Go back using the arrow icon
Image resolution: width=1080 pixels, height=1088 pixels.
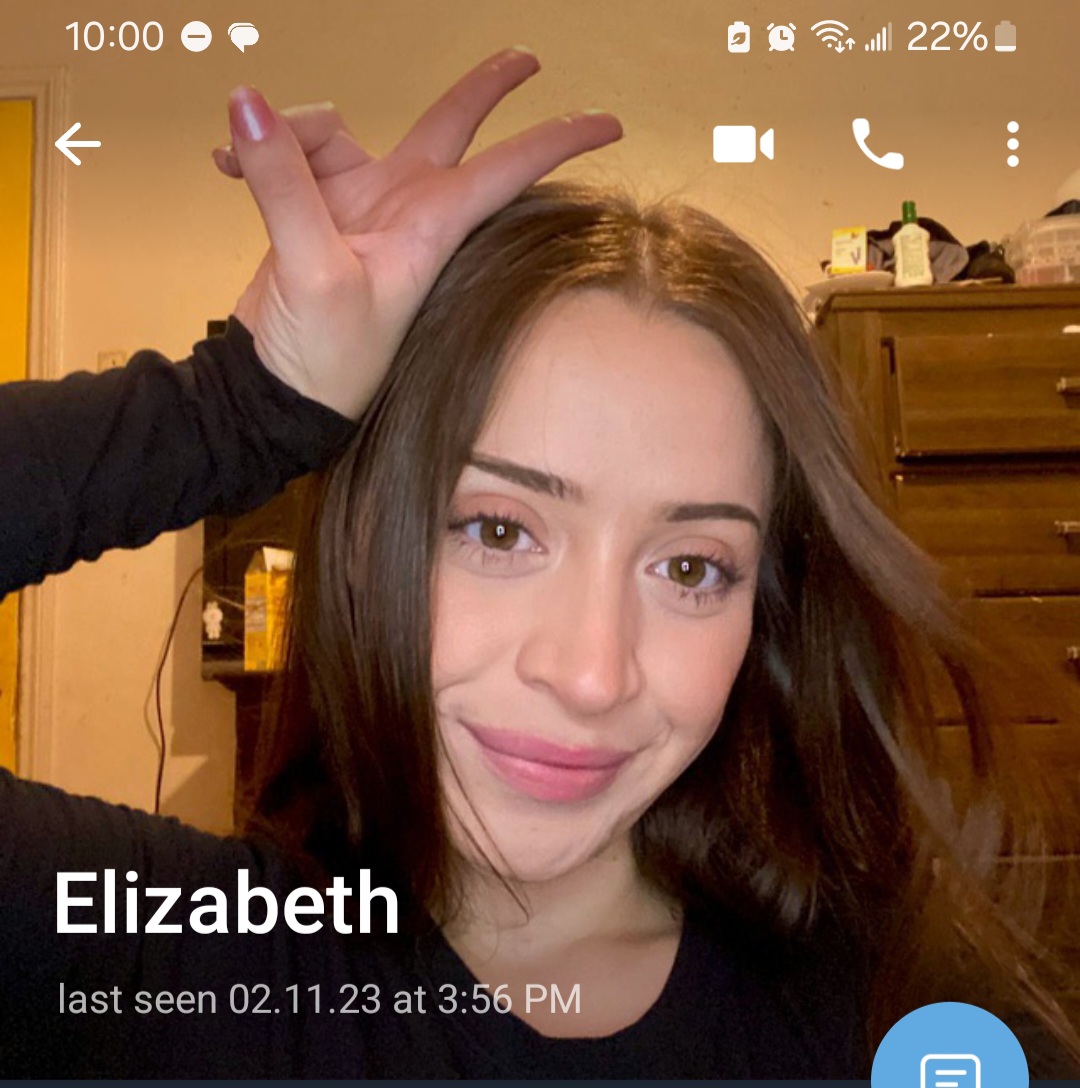pyautogui.click(x=78, y=145)
